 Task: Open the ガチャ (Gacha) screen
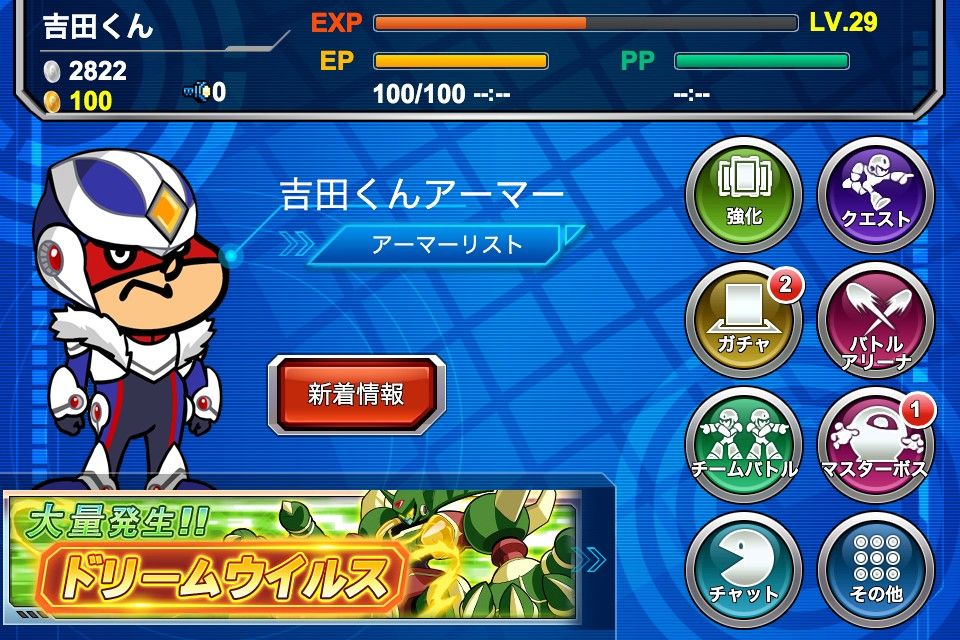(743, 319)
